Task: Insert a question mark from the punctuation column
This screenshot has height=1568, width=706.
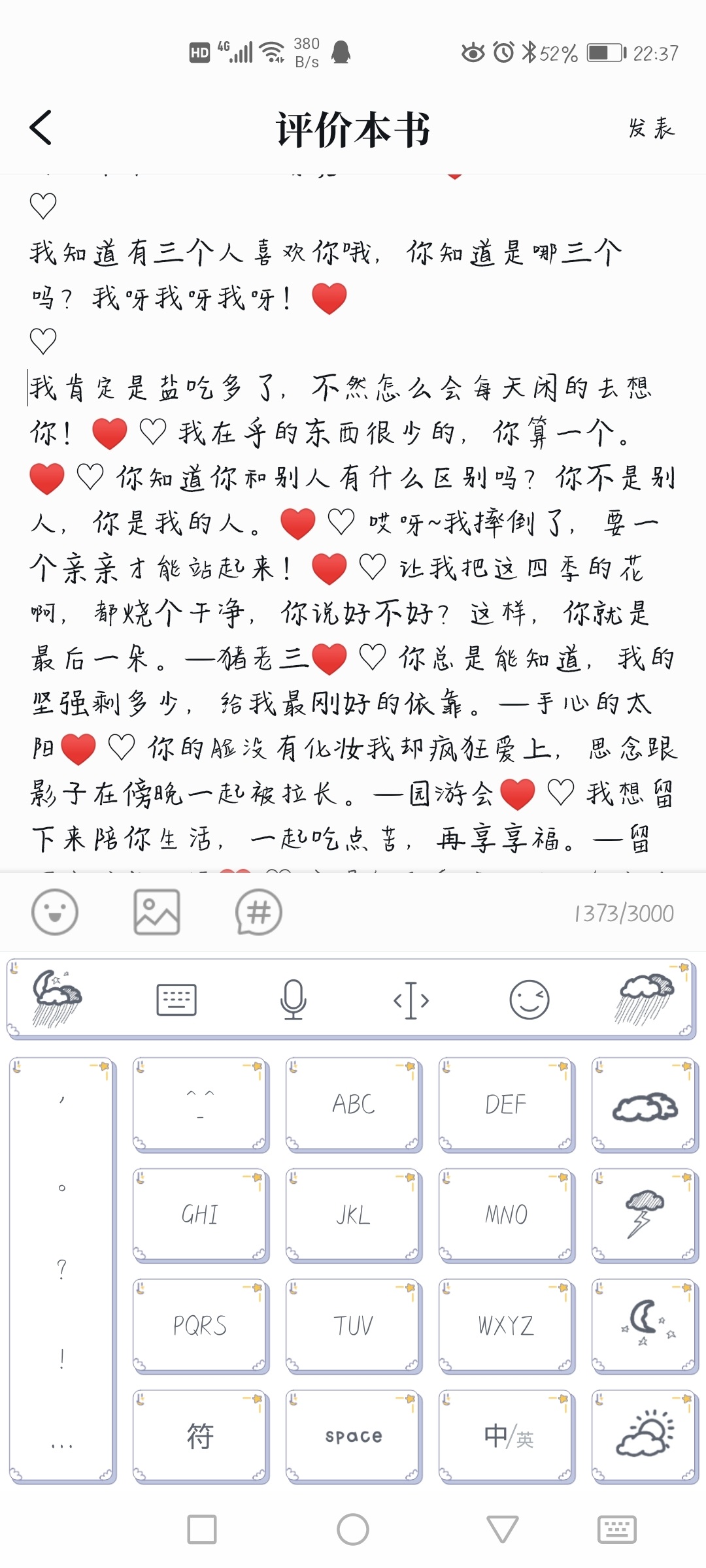Action: point(62,1269)
